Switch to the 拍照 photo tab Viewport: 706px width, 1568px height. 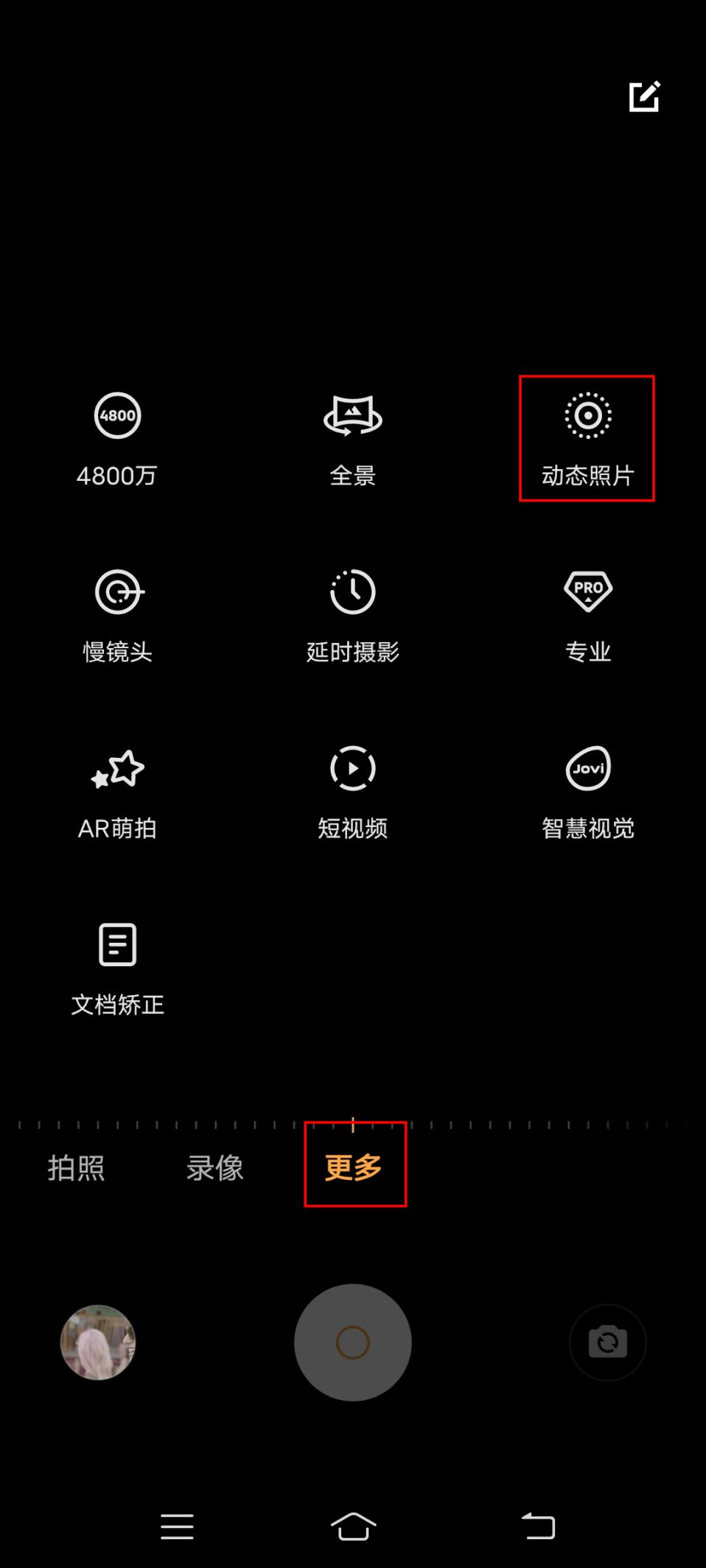pos(76,1168)
